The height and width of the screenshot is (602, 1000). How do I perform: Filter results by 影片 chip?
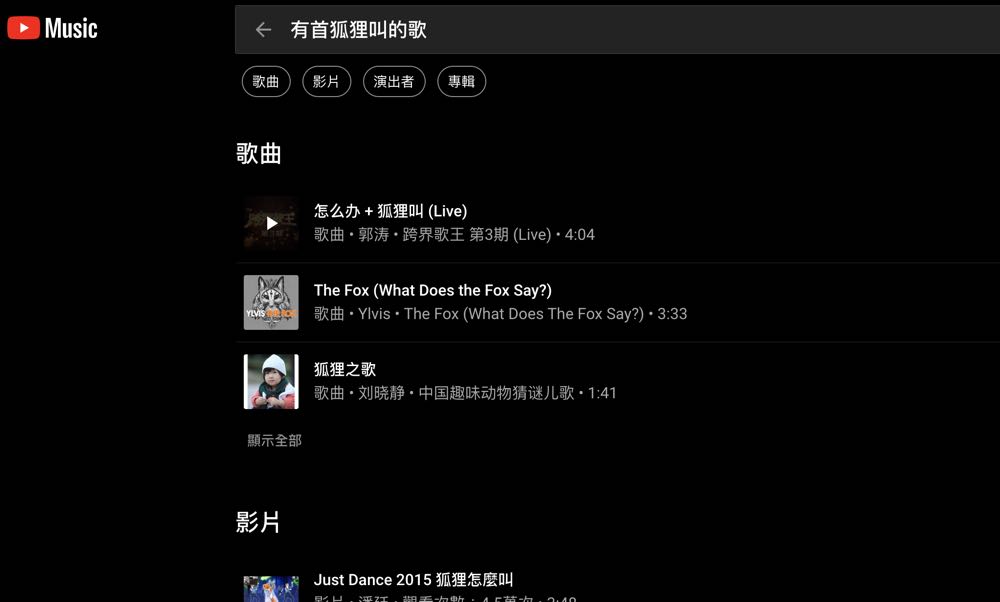tap(326, 82)
